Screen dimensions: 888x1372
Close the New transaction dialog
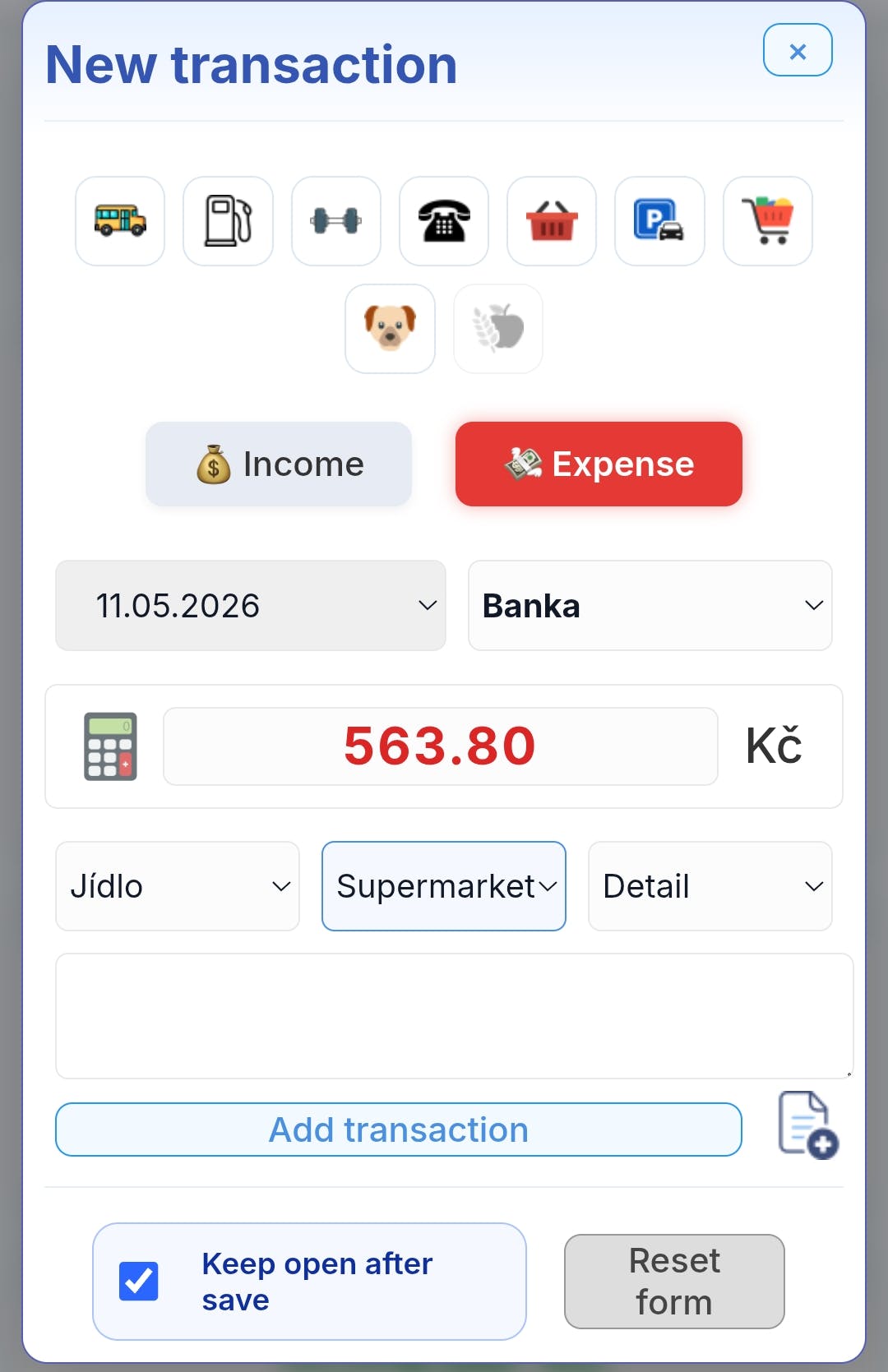click(x=797, y=51)
